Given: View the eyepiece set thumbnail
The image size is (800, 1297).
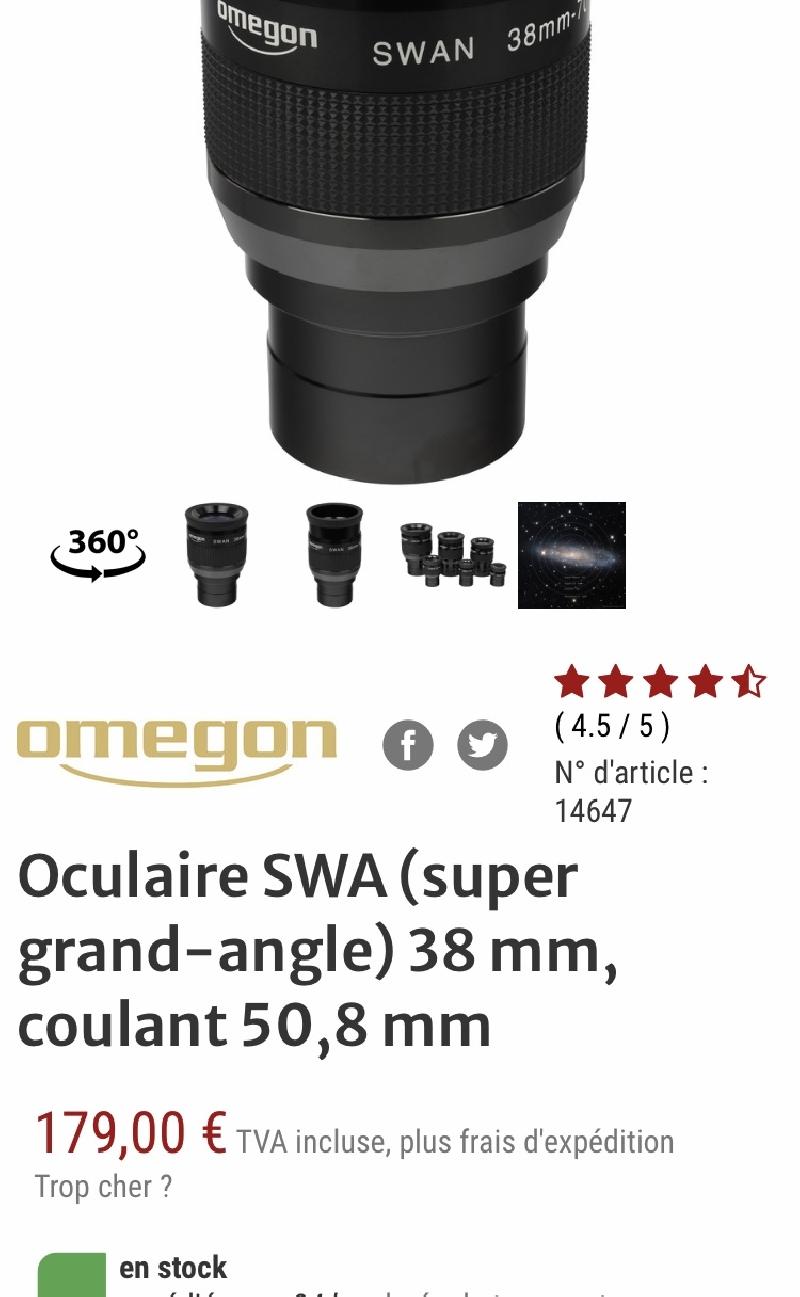Looking at the screenshot, I should coord(453,555).
